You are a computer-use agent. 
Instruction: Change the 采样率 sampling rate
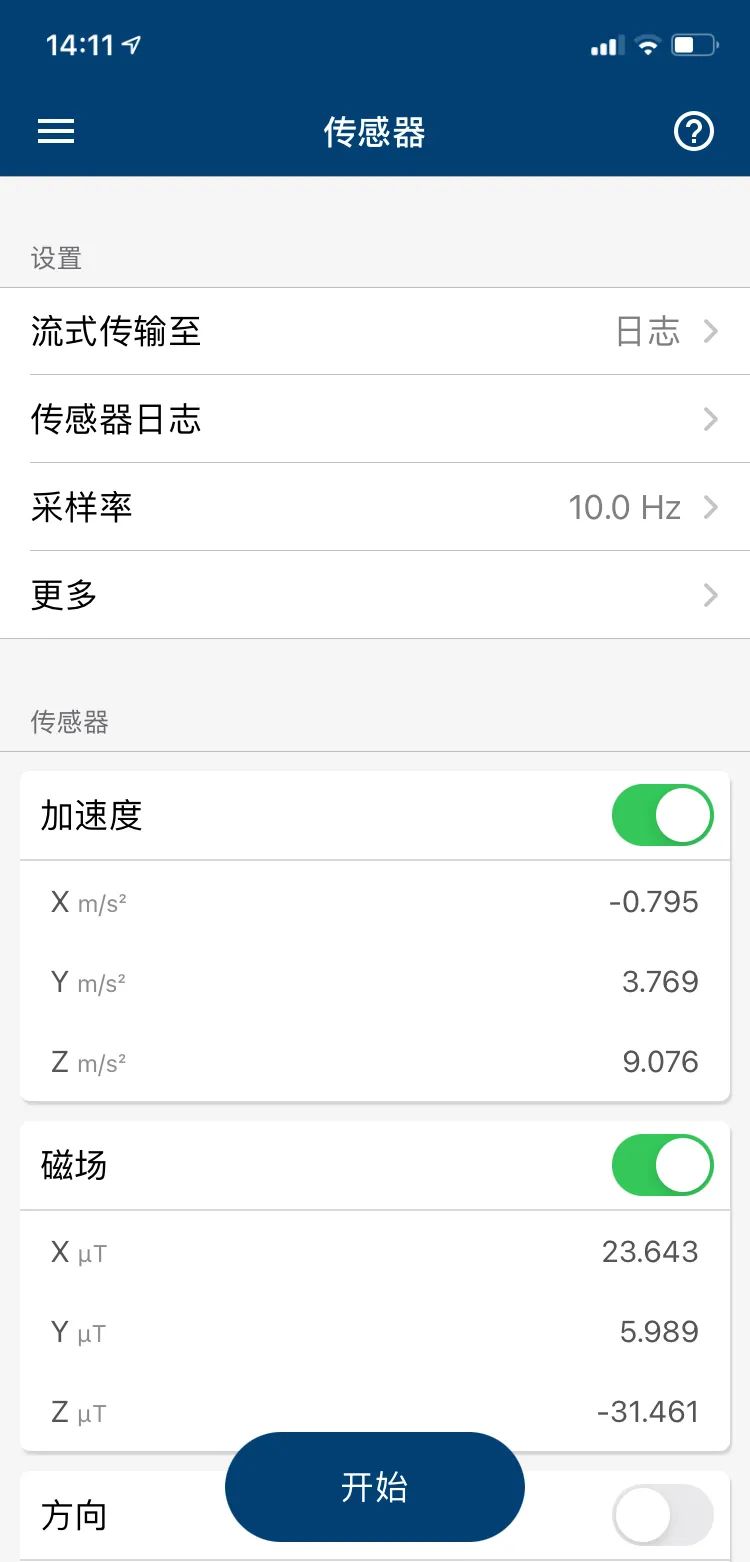pyautogui.click(x=375, y=507)
